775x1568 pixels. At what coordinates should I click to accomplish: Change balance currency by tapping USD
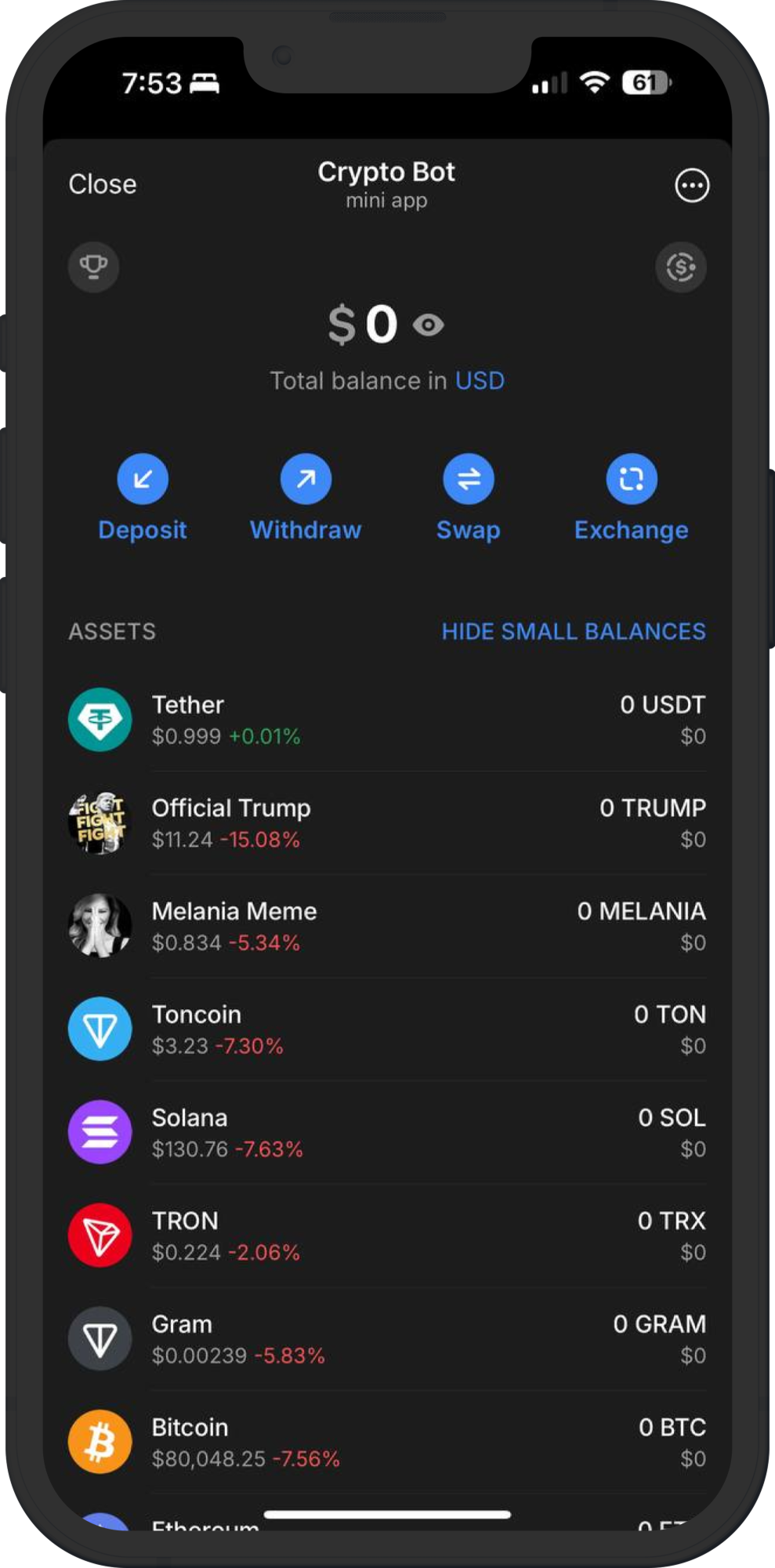480,381
